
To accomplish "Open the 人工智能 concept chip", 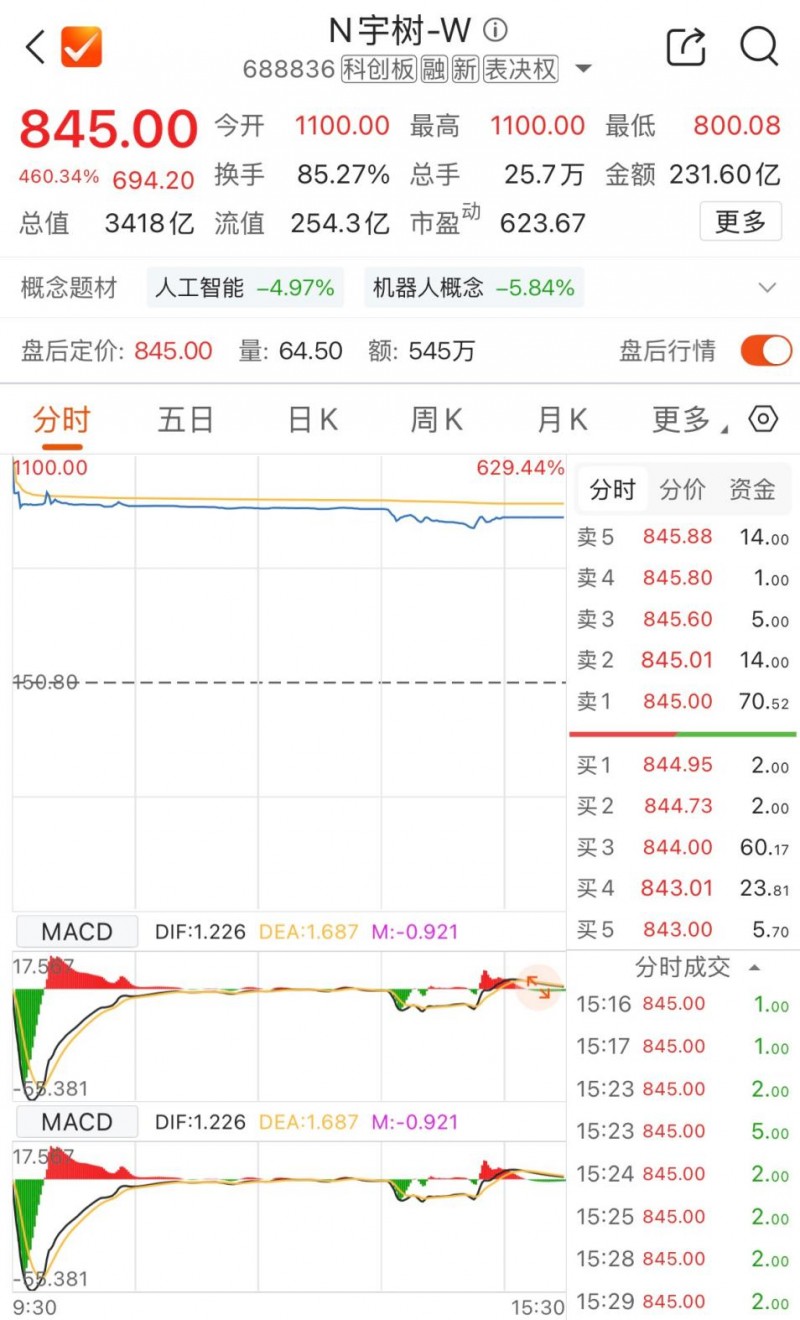I will 245,288.
